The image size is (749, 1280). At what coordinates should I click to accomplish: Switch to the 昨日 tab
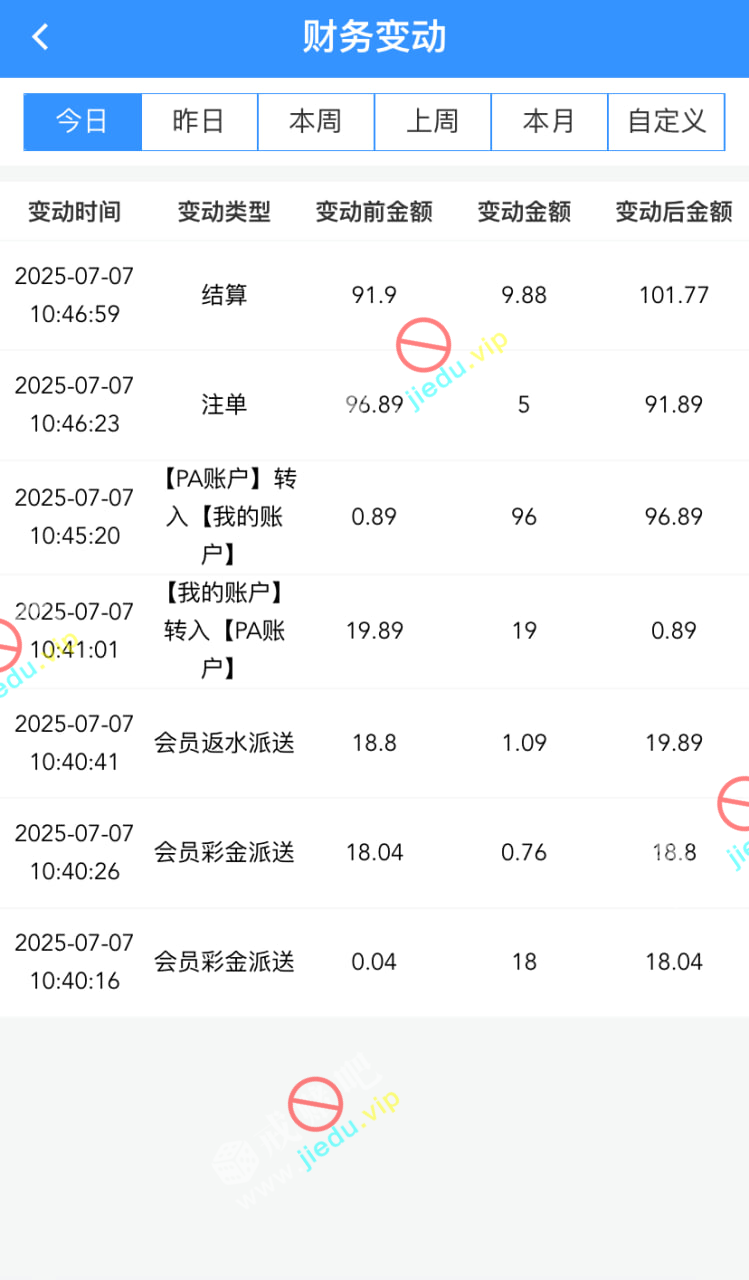click(199, 122)
